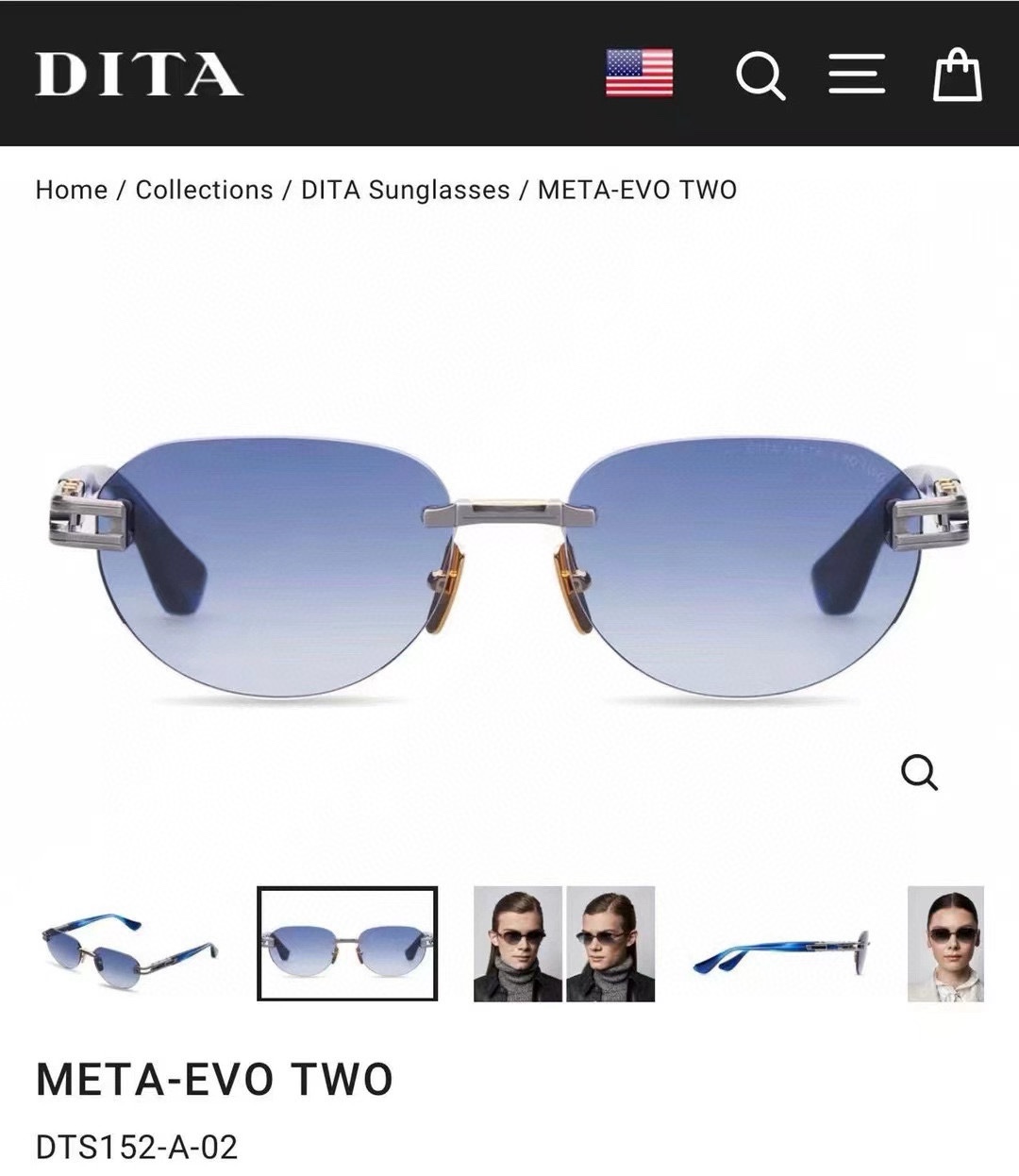View the shopping bag
The height and width of the screenshot is (1176, 1019).
pyautogui.click(x=957, y=75)
